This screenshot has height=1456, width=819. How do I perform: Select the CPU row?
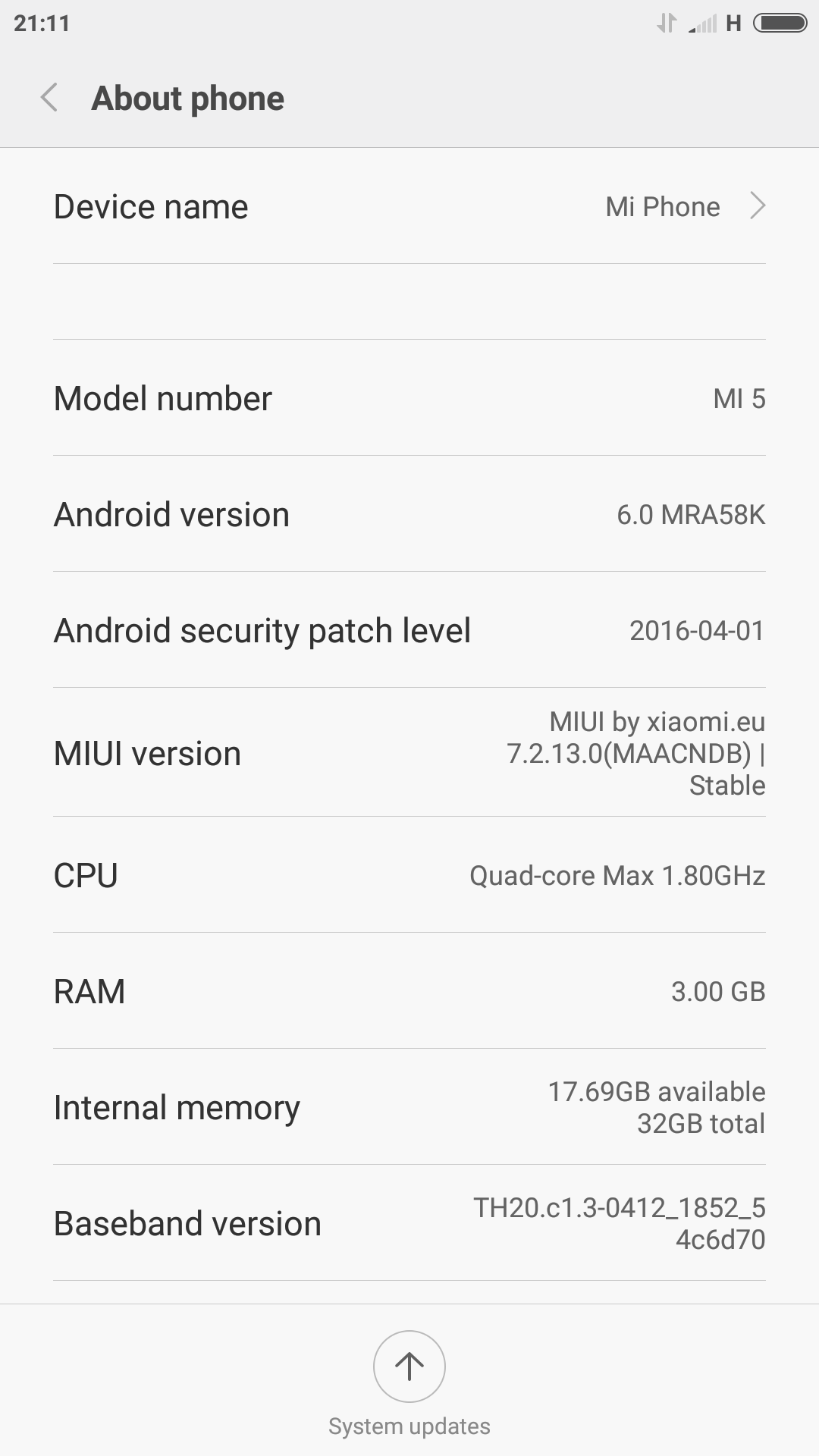point(409,875)
